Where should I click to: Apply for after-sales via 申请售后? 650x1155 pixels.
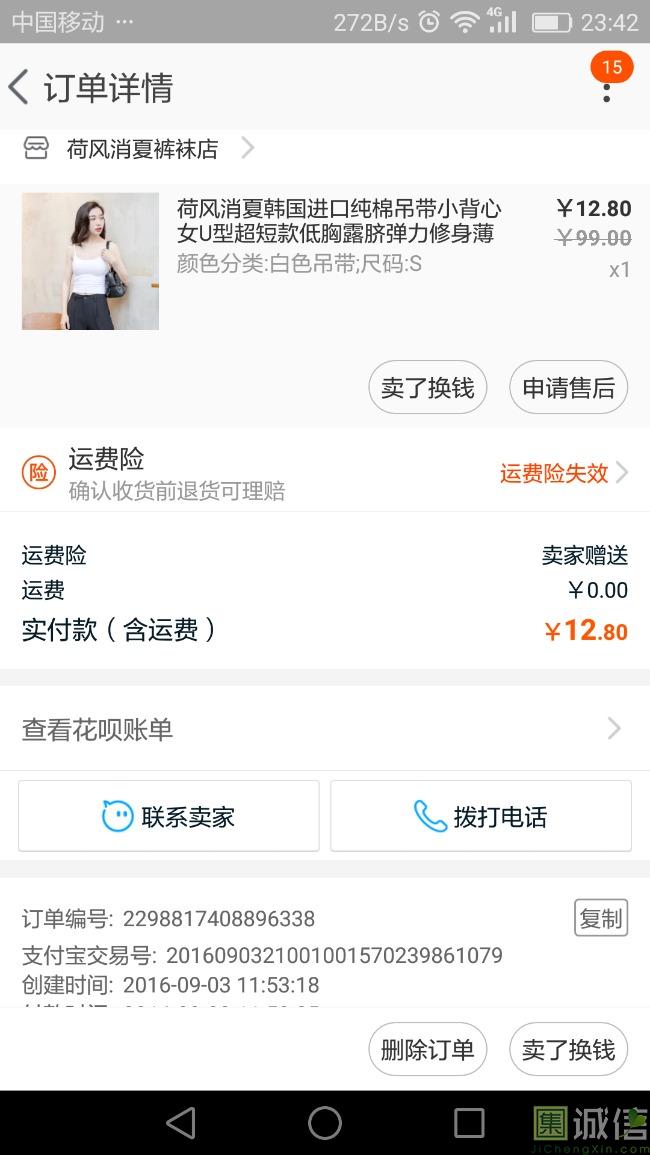568,388
